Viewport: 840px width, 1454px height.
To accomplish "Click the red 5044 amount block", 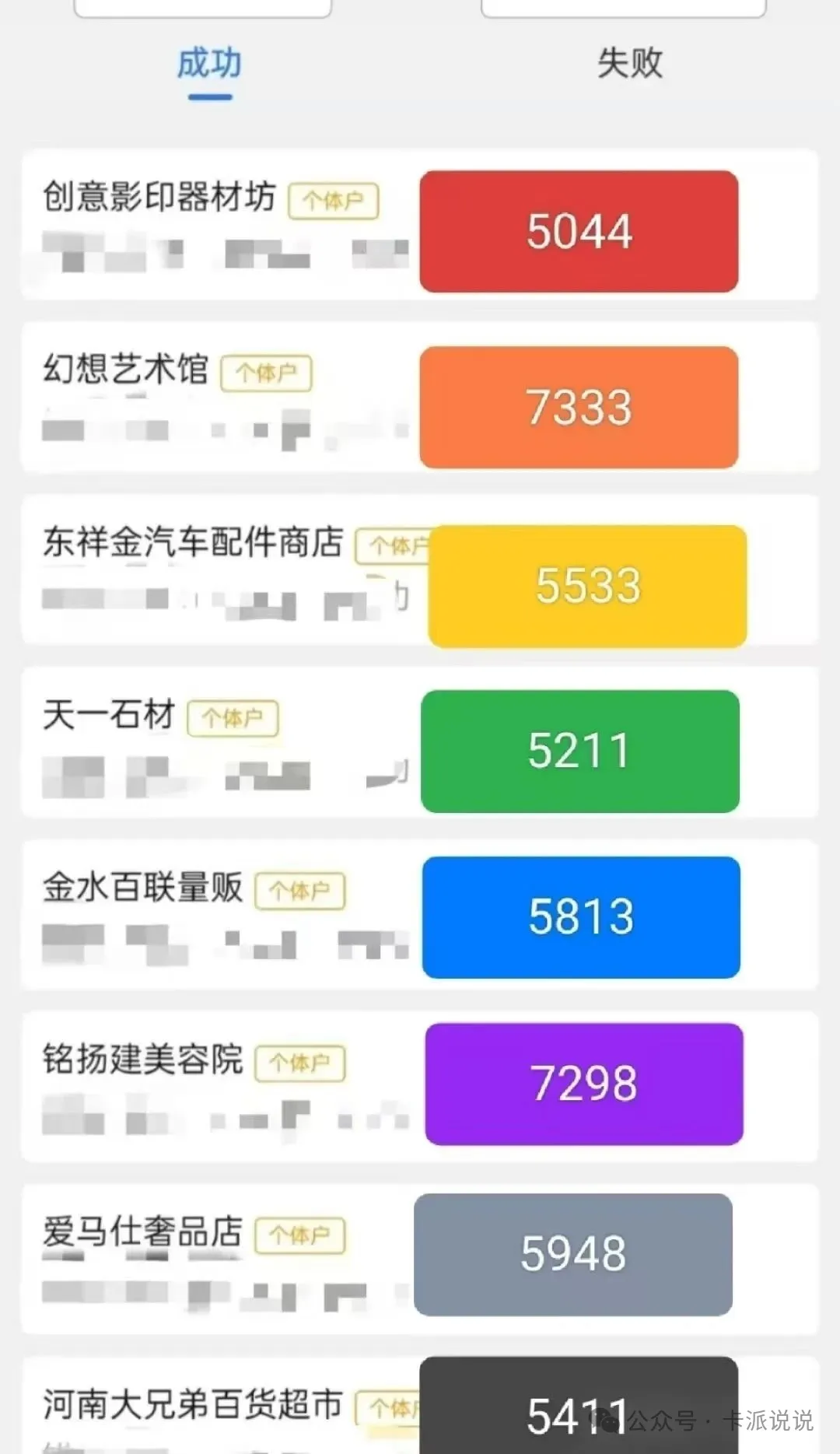I will pos(579,230).
